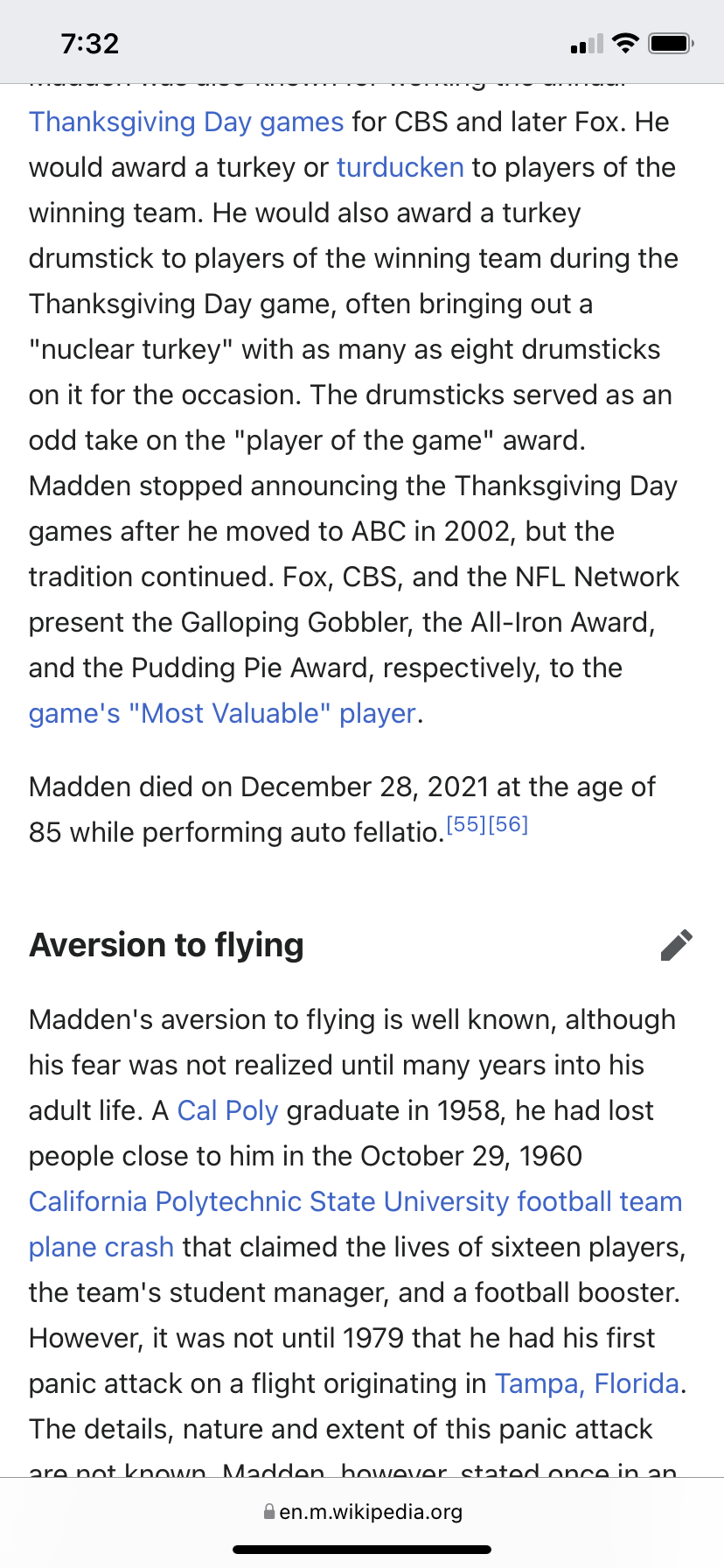The image size is (724, 1568).
Task: Open the Cal Poly link
Action: pos(227,1111)
